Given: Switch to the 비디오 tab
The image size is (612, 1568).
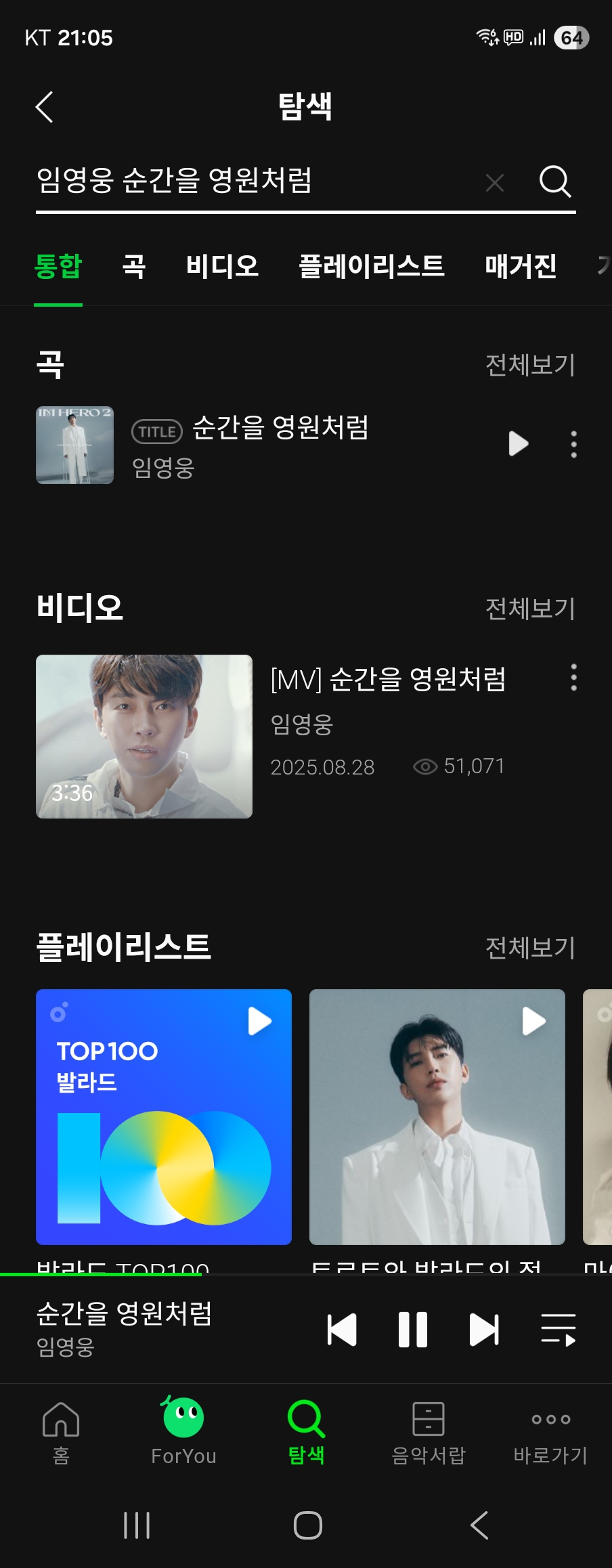Looking at the screenshot, I should pos(223,266).
